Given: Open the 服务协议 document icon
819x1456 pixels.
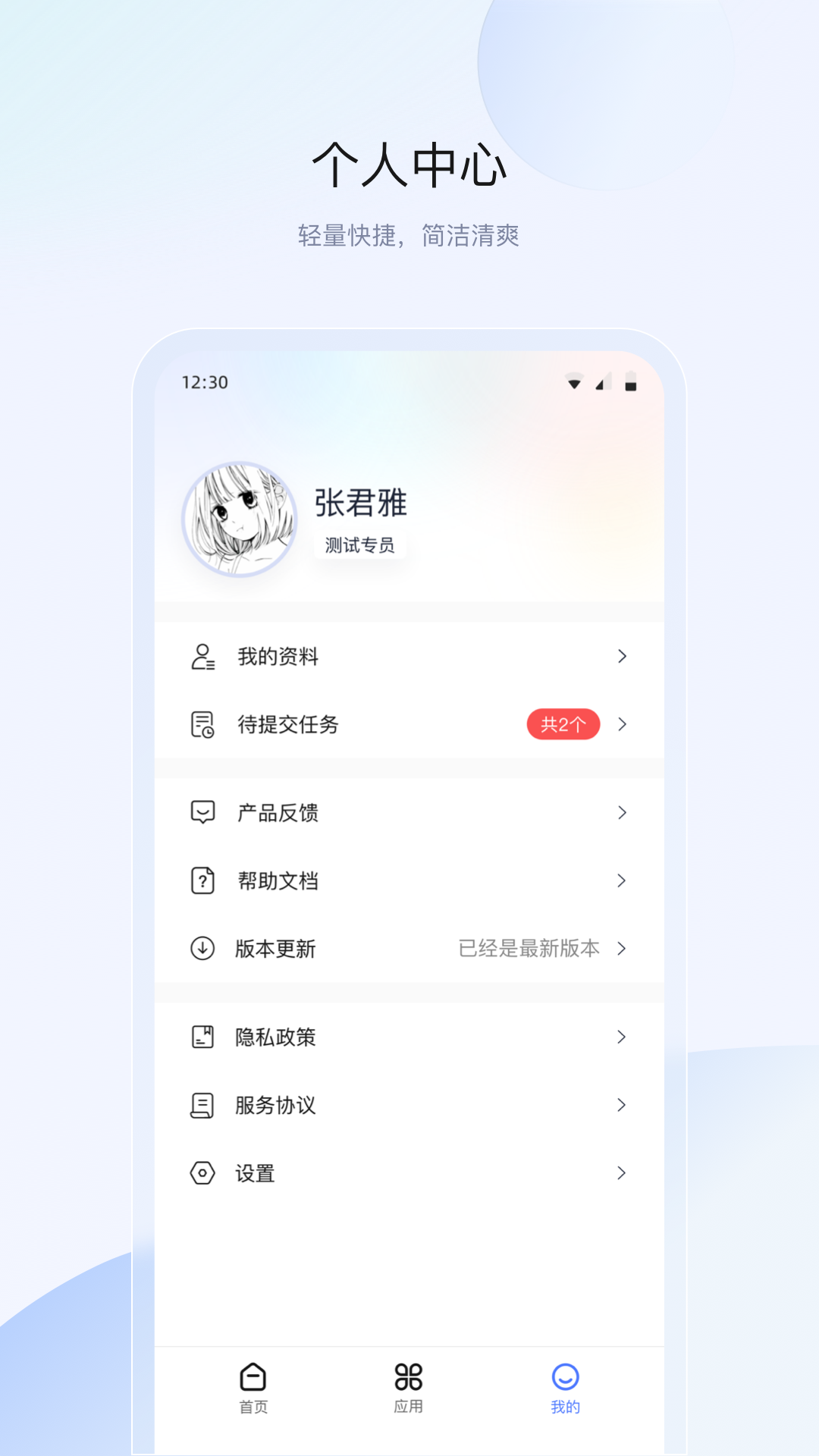Looking at the screenshot, I should click(202, 1105).
